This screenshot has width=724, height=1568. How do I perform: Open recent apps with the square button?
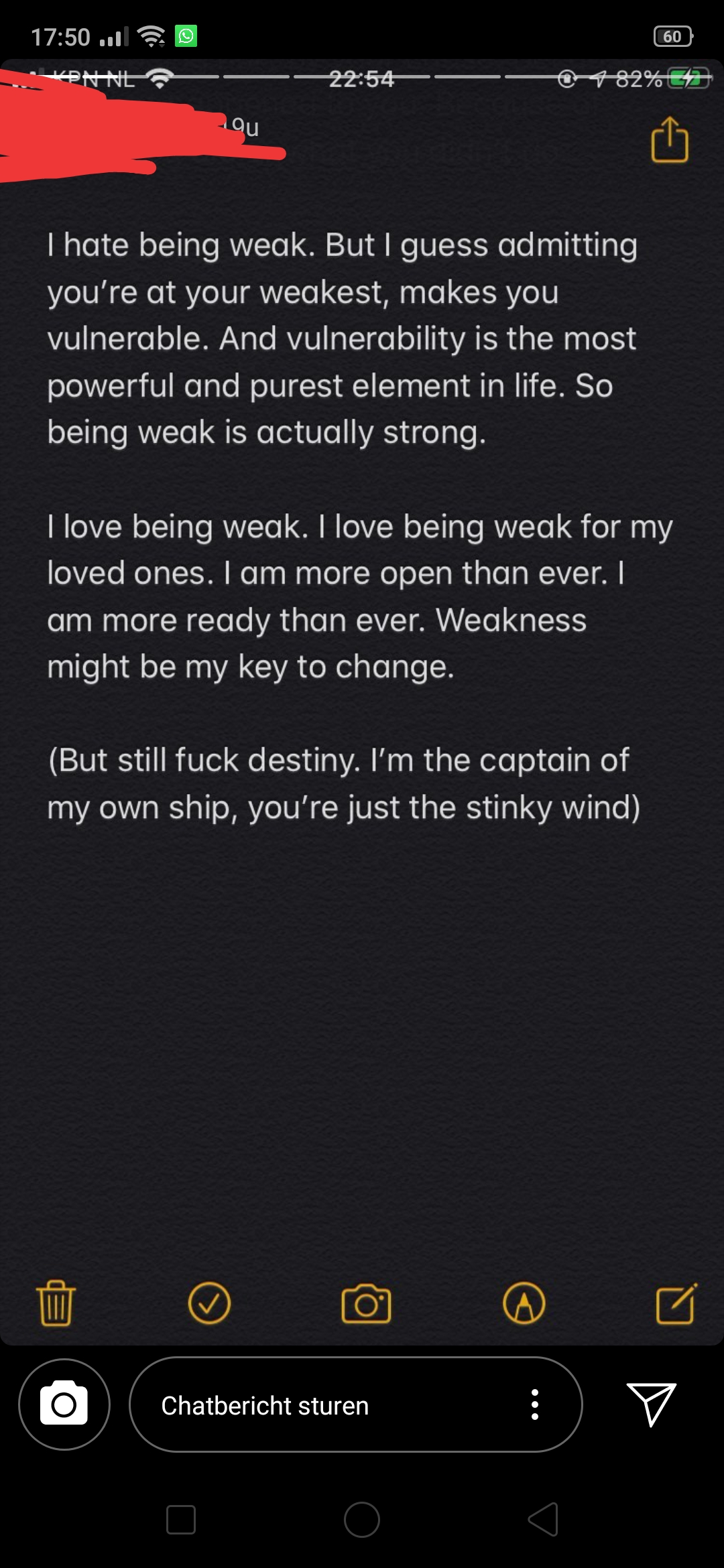[181, 1519]
